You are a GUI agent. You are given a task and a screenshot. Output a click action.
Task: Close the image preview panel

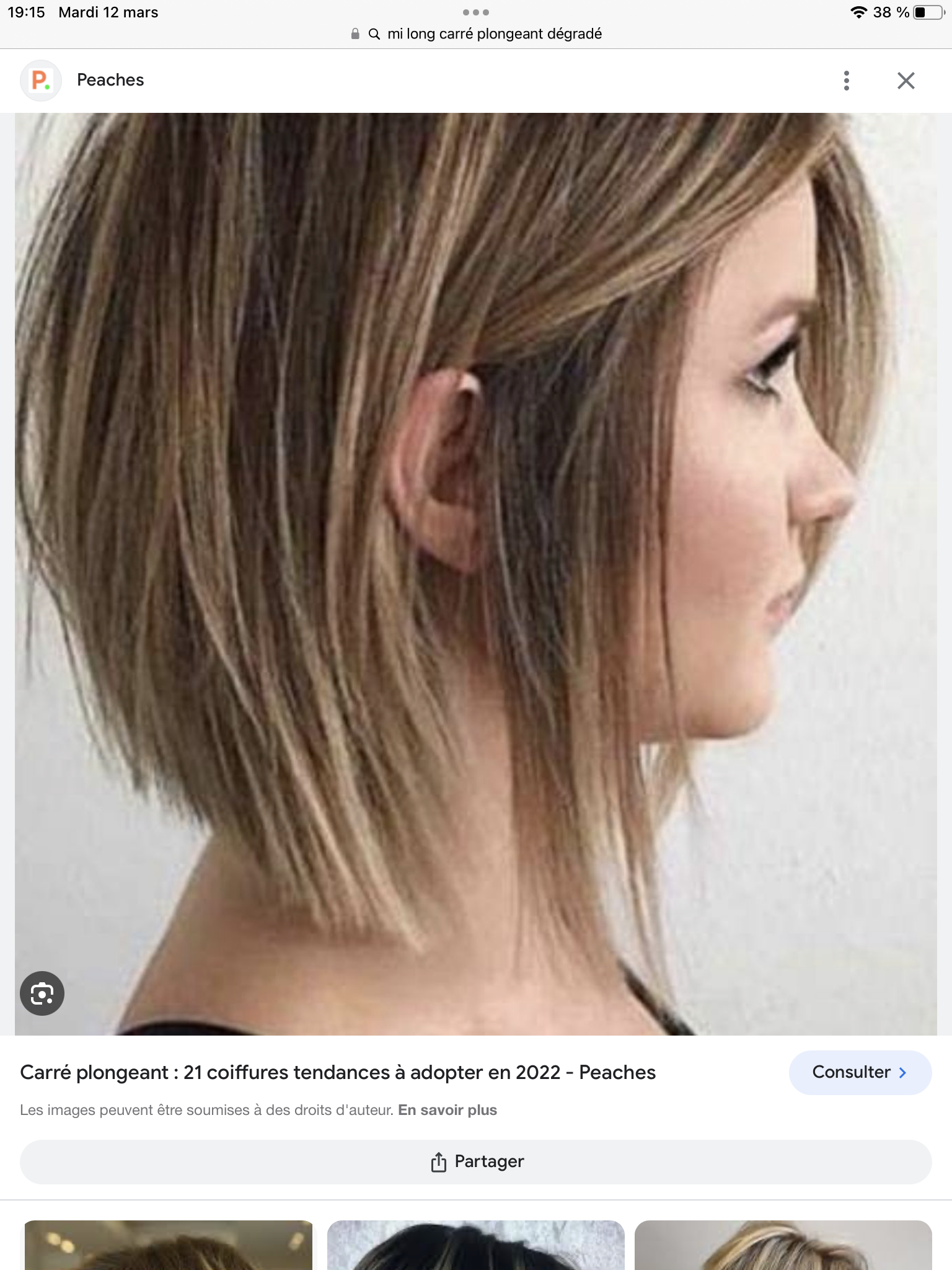[906, 81]
